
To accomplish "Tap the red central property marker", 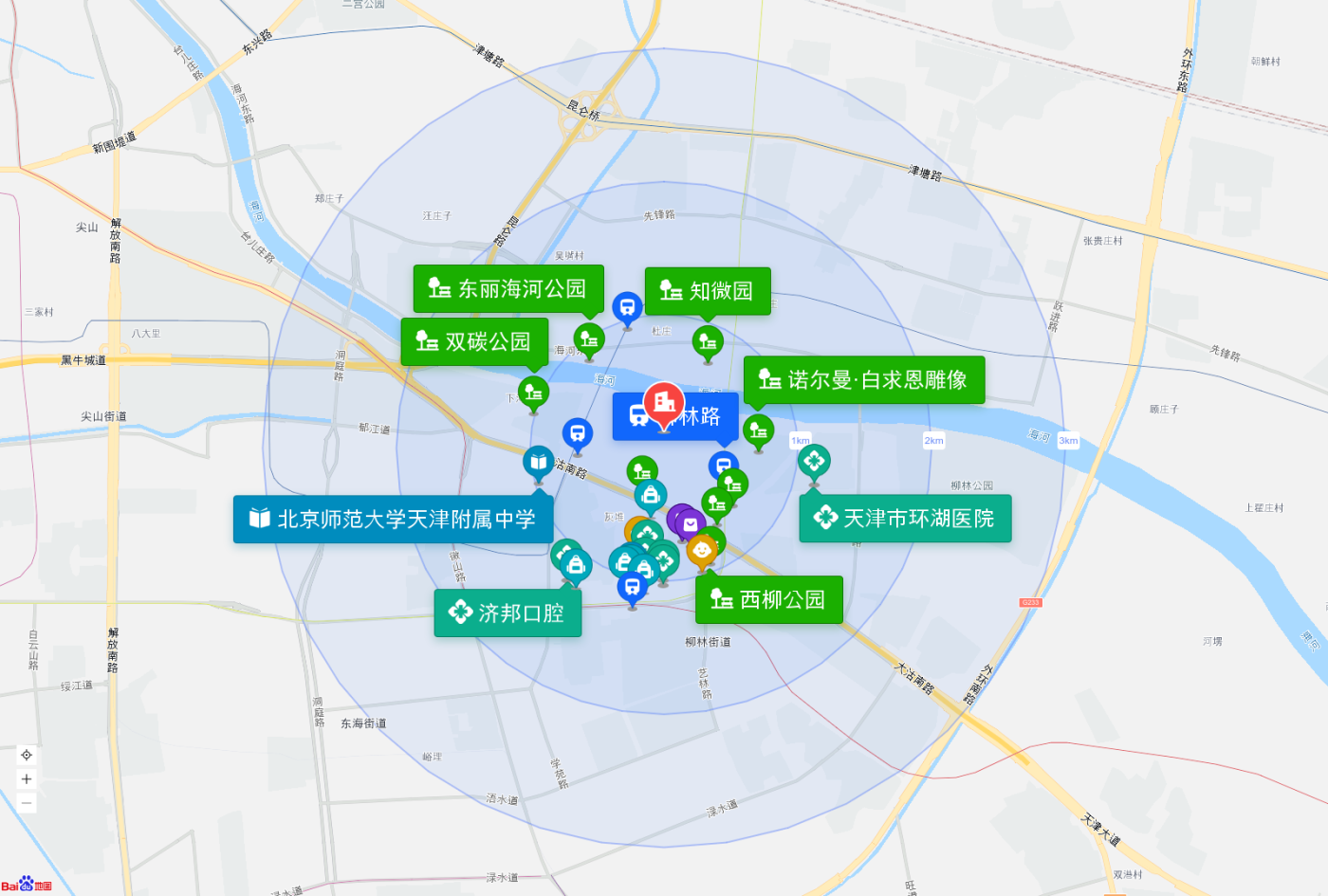I will coord(664,404).
